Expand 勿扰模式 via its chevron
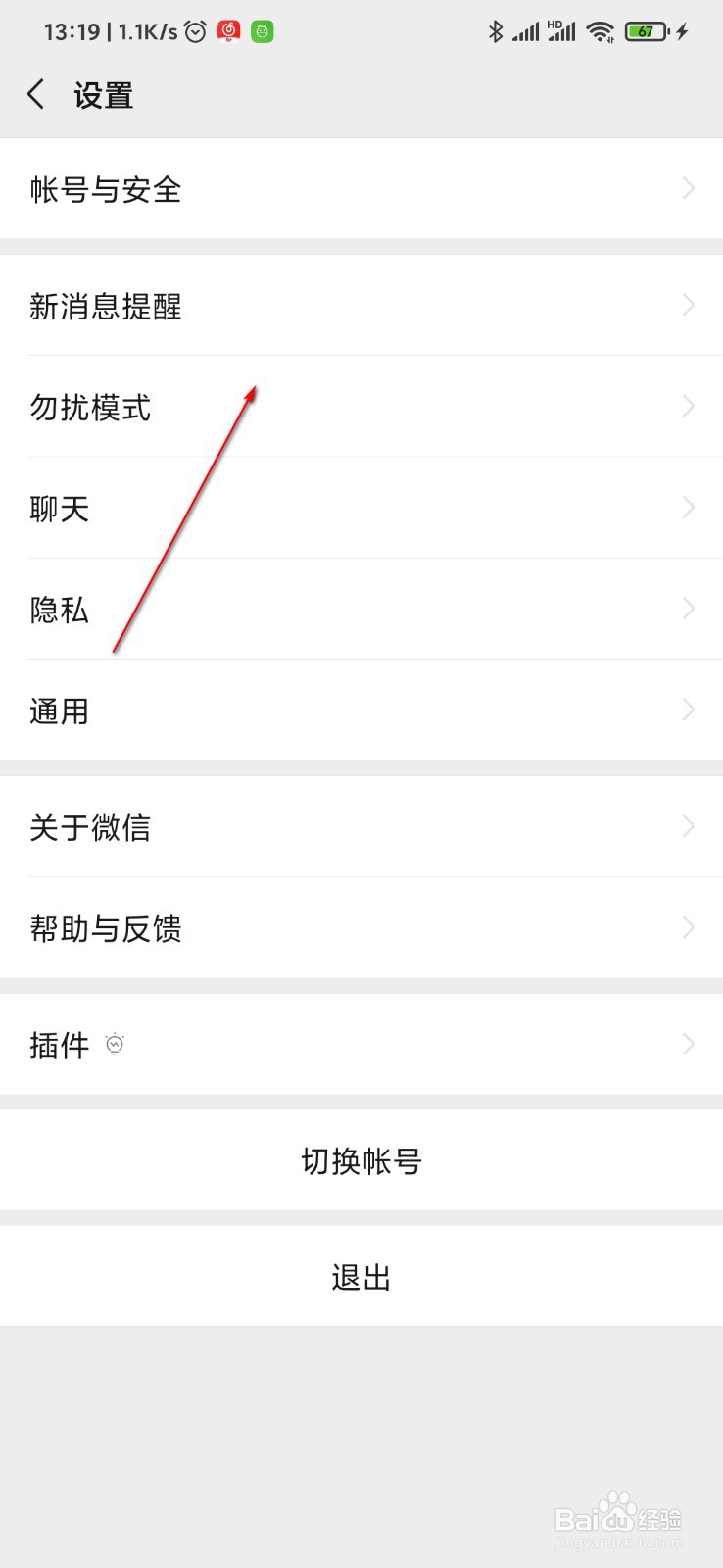Screen dimensions: 723x1568 click(x=688, y=407)
